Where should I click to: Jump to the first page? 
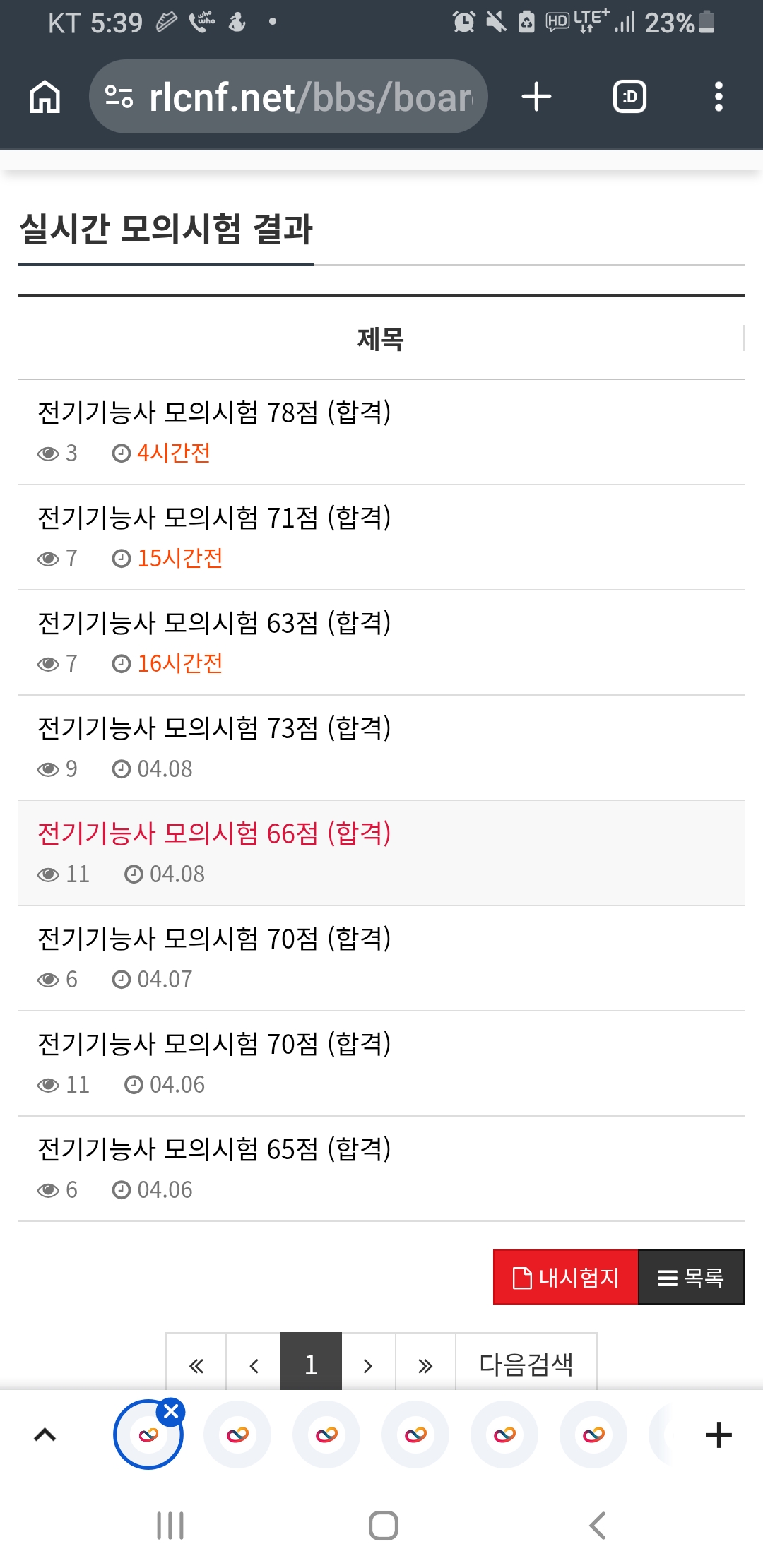[196, 1365]
